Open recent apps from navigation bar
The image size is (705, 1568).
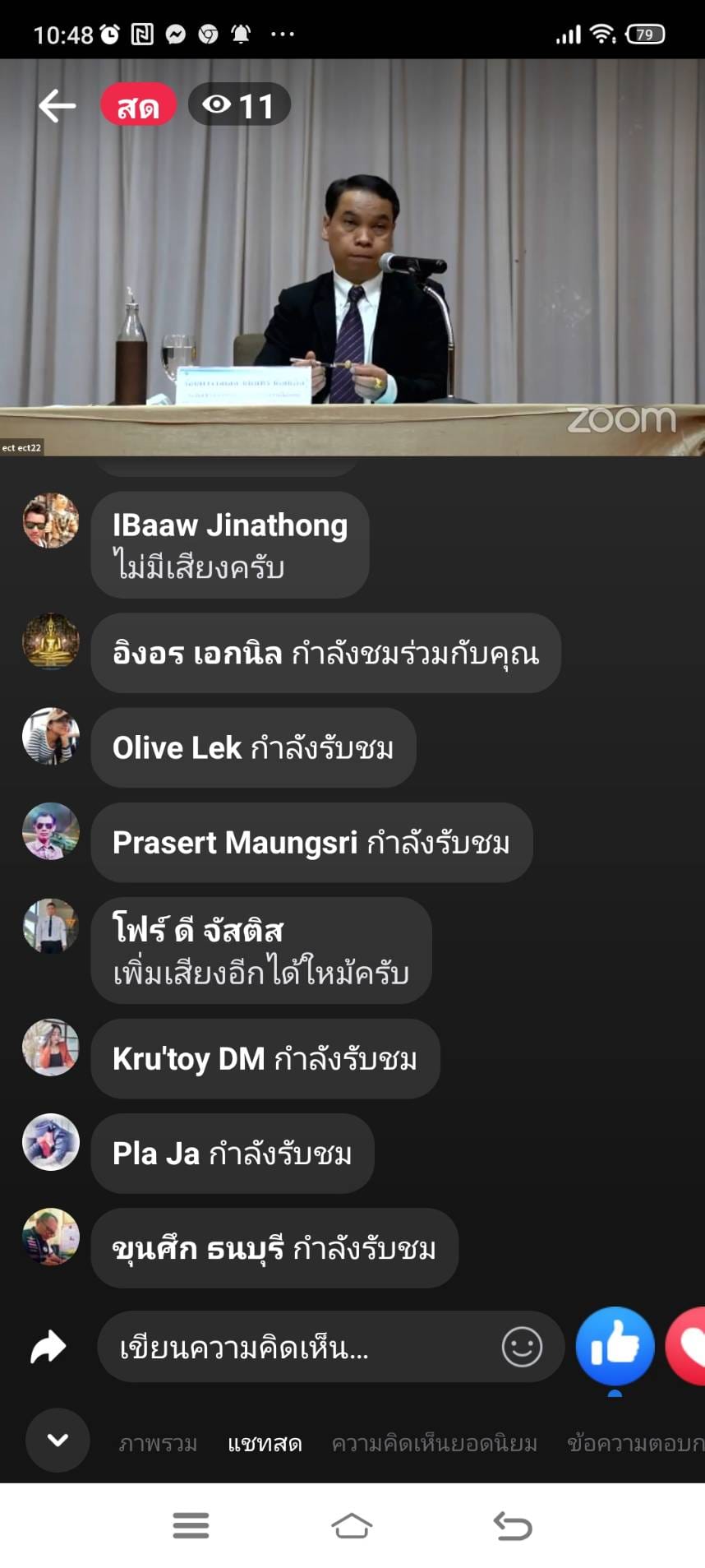[x=191, y=1526]
